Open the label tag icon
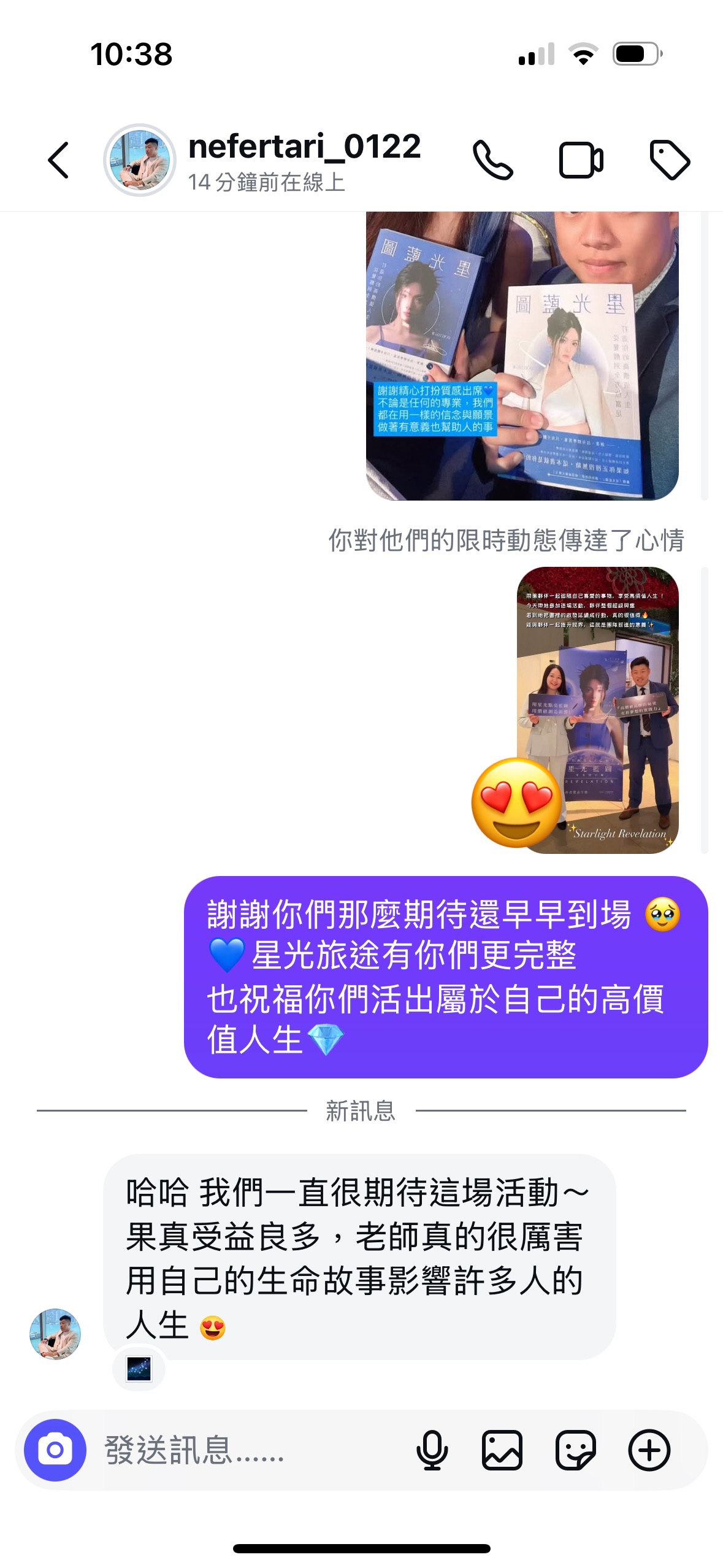 click(x=670, y=160)
